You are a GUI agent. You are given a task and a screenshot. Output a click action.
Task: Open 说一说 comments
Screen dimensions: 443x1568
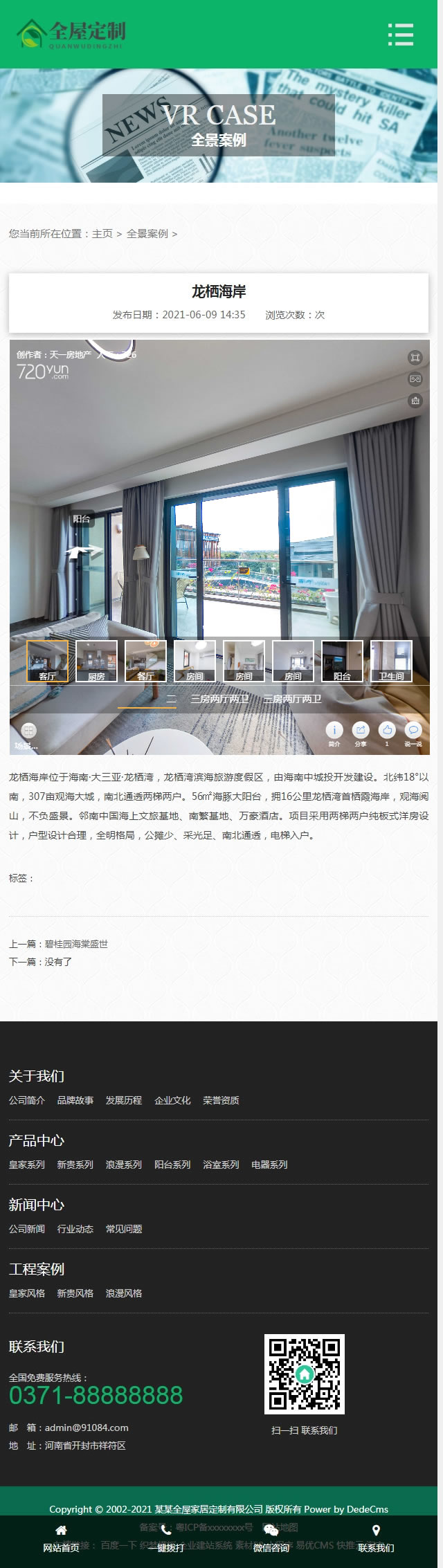(413, 731)
